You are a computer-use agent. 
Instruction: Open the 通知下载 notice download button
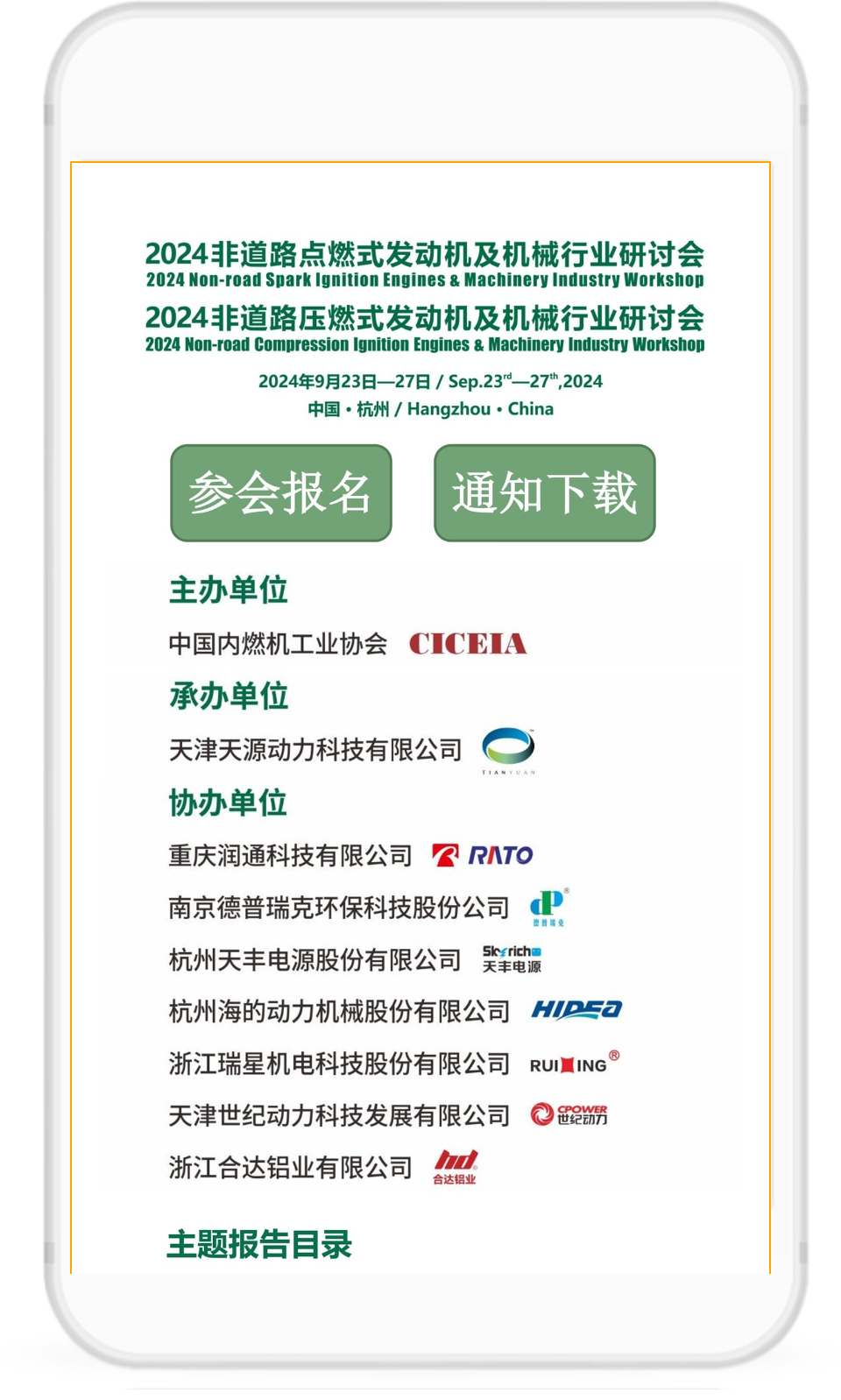(x=544, y=493)
